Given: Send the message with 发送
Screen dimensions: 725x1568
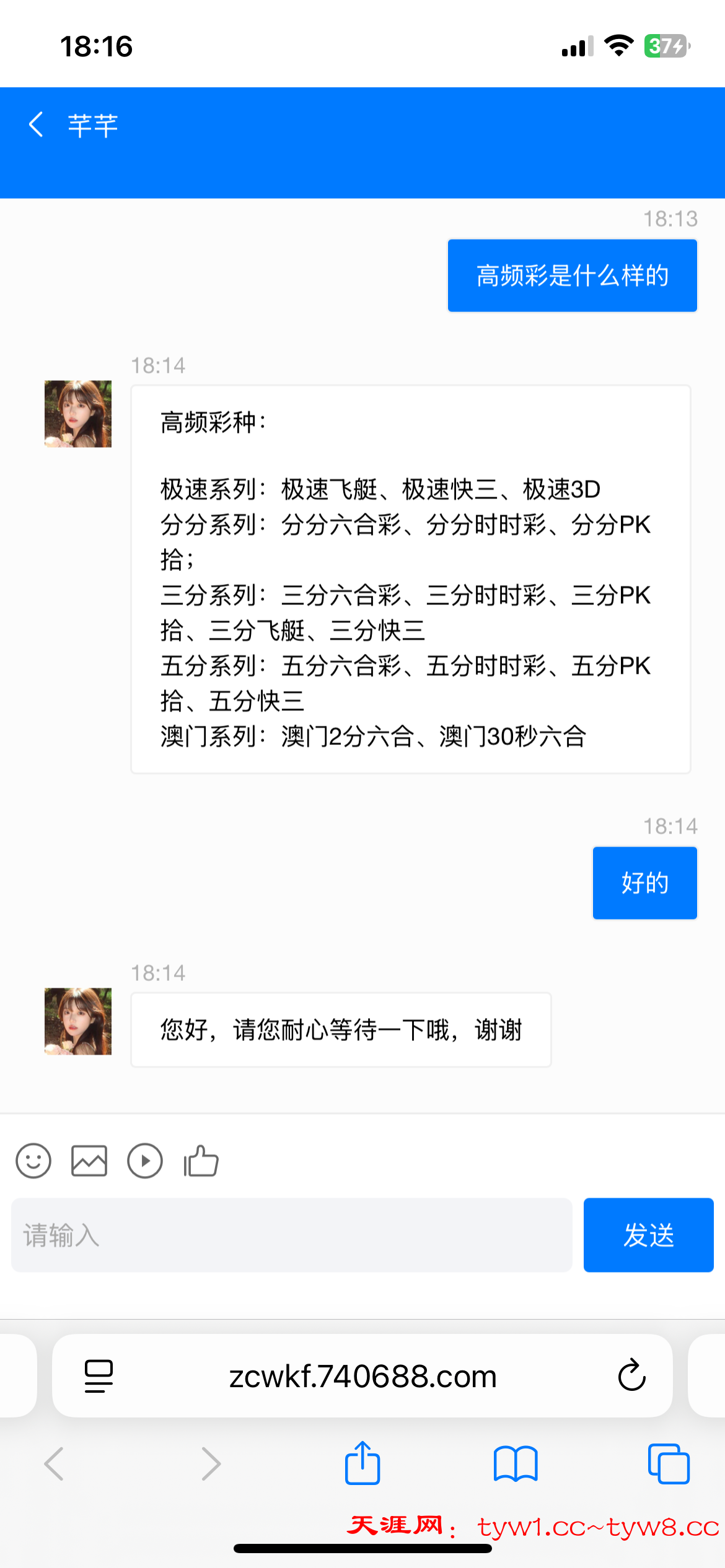Looking at the screenshot, I should (x=648, y=1235).
